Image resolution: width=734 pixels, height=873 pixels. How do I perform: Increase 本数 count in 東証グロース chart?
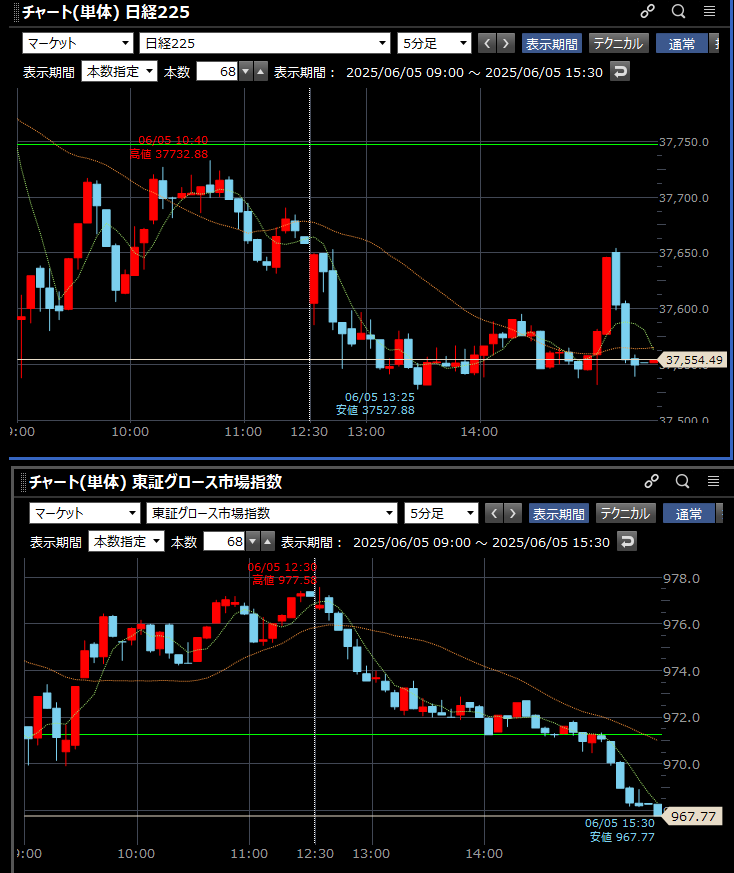tap(267, 541)
